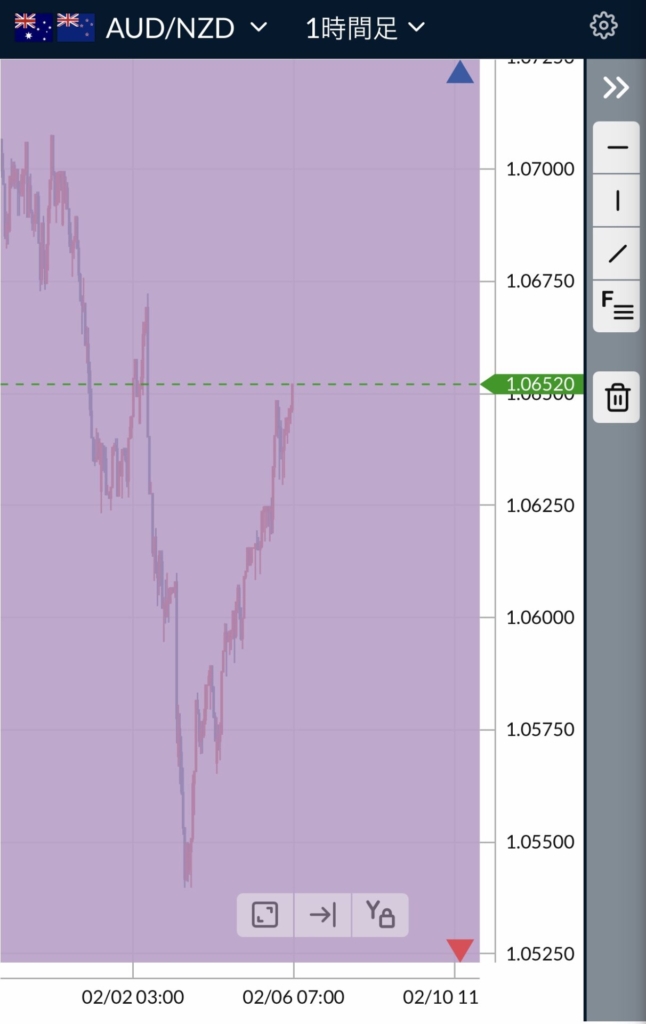Image resolution: width=646 pixels, height=1024 pixels.
Task: Tap the red down triangle marker
Action: 460,949
